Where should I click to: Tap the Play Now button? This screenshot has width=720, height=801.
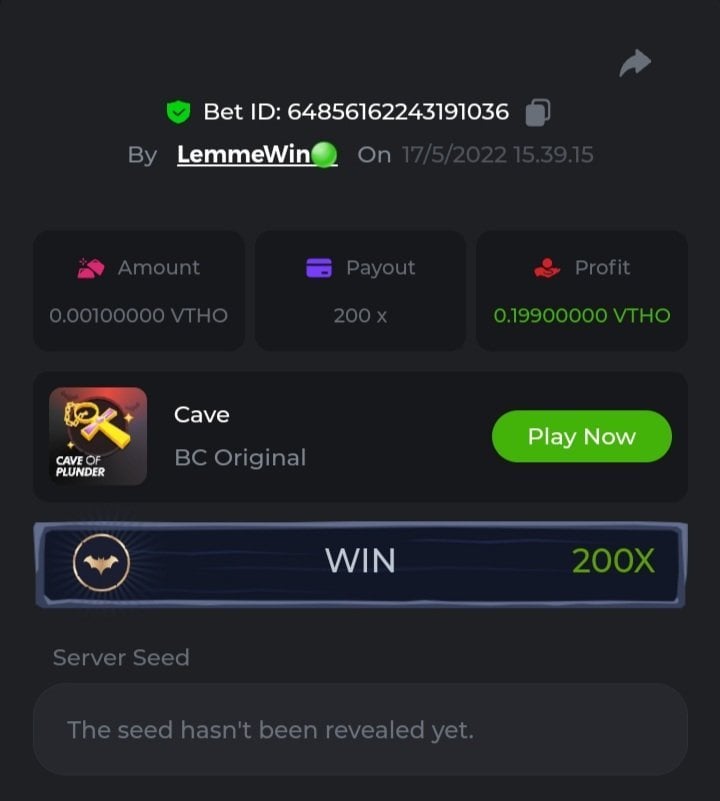[x=581, y=436]
